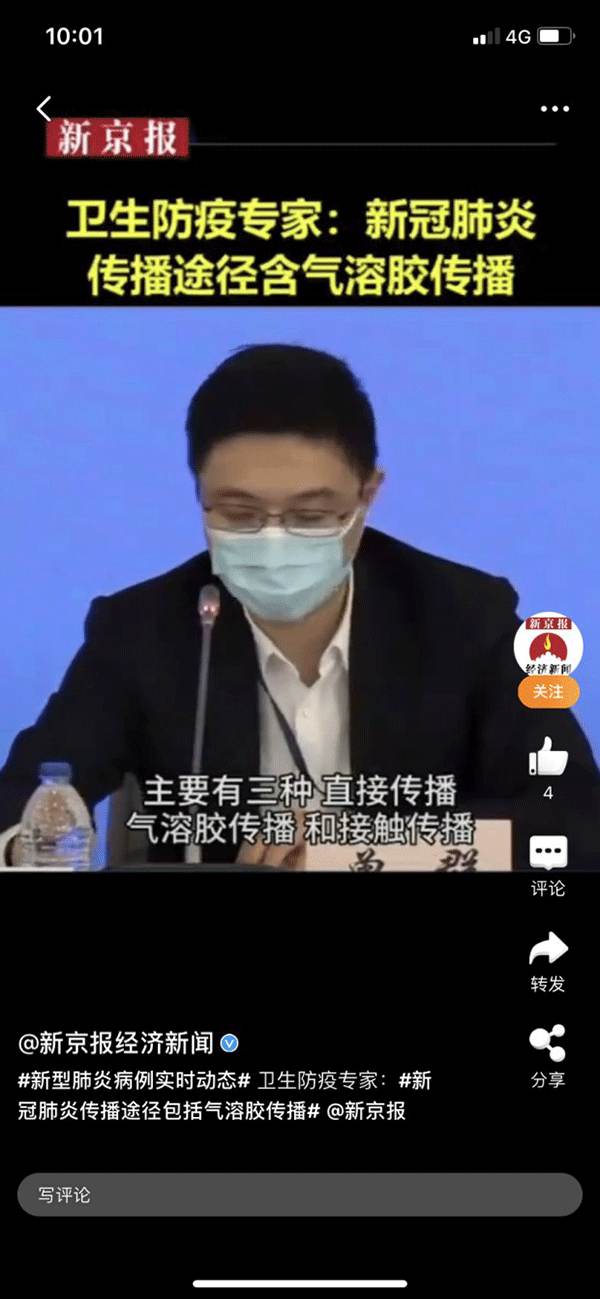Open comments via the 评论 icon
The image size is (600, 1299).
click(x=548, y=853)
